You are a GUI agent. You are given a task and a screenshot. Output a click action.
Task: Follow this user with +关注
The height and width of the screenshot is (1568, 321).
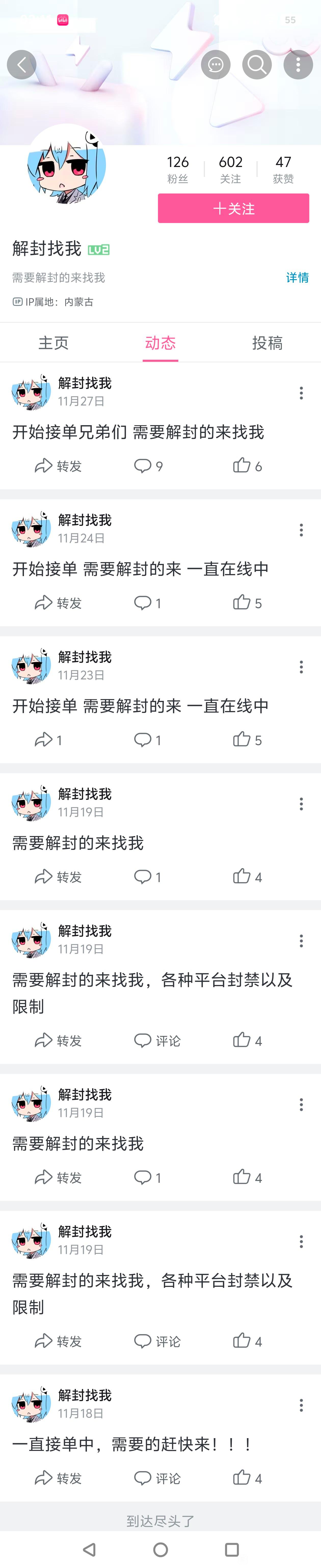(x=233, y=208)
